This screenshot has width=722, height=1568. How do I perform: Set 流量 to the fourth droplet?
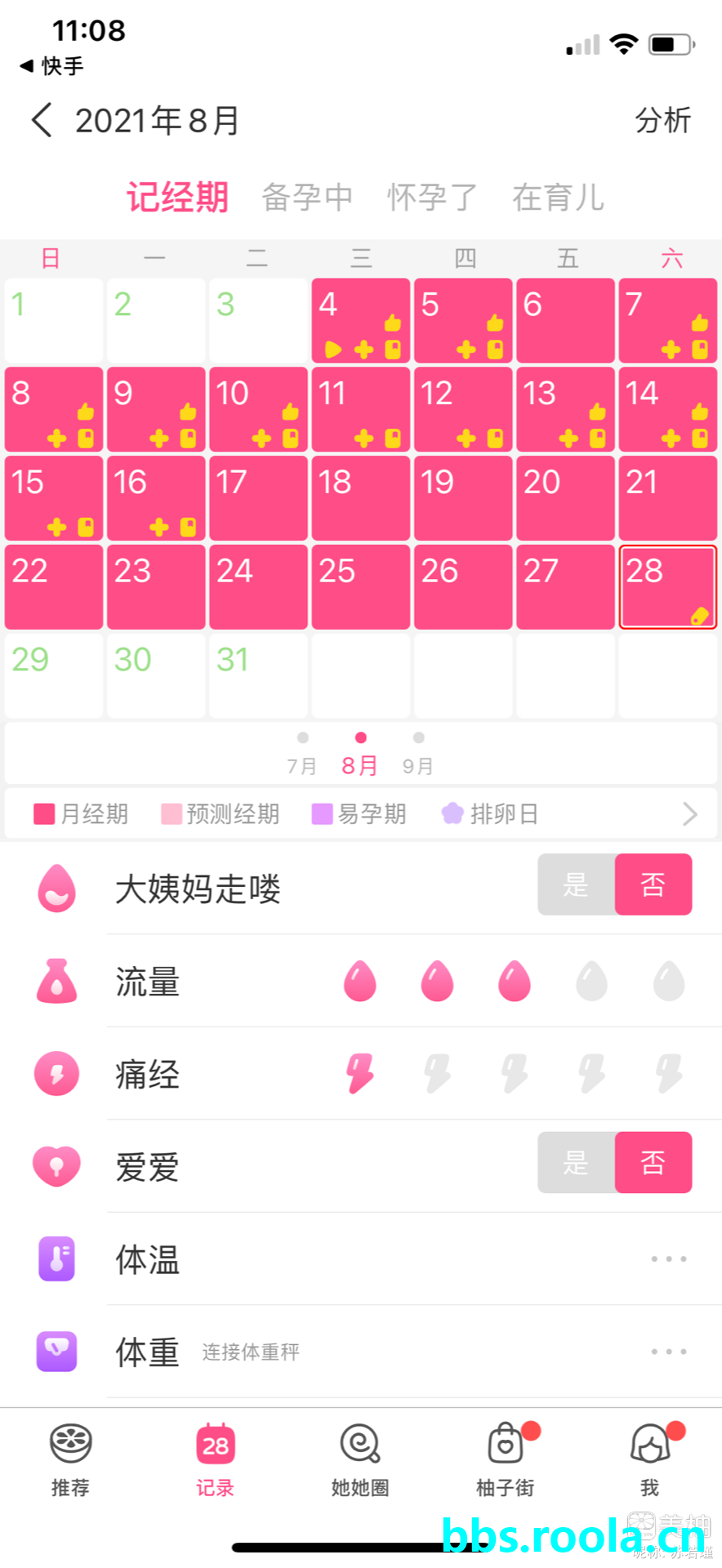click(x=591, y=981)
